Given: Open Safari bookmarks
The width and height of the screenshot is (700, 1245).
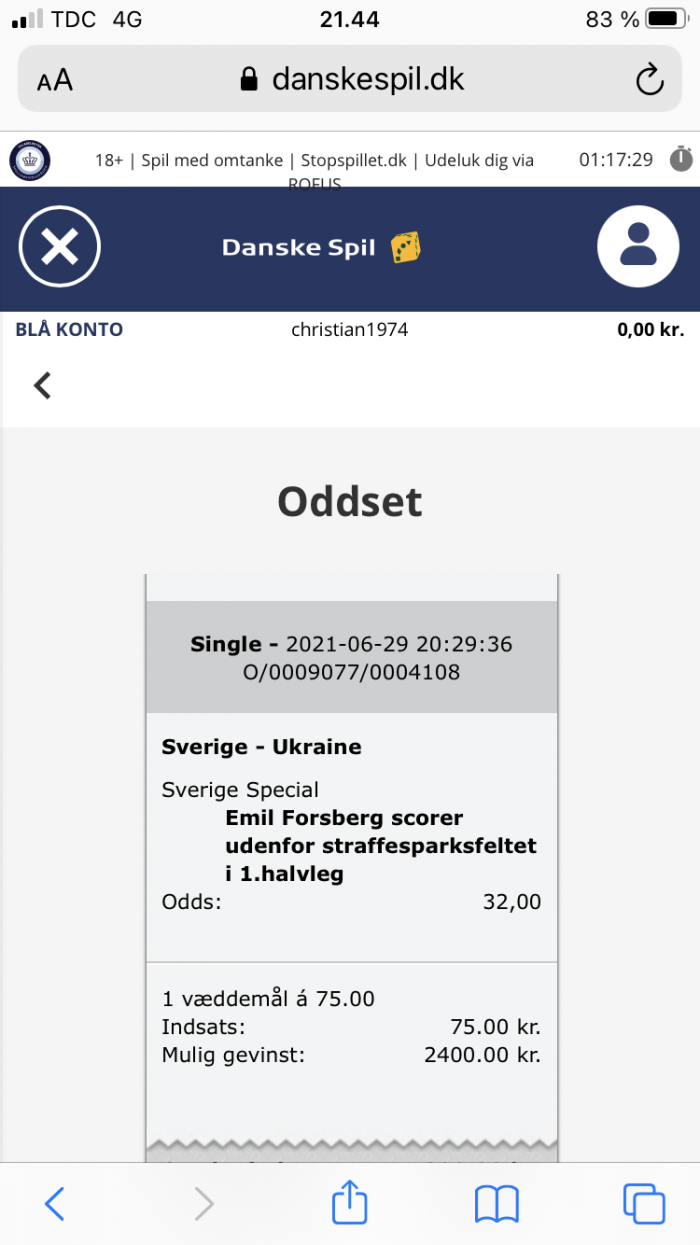Looking at the screenshot, I should coord(496,1204).
